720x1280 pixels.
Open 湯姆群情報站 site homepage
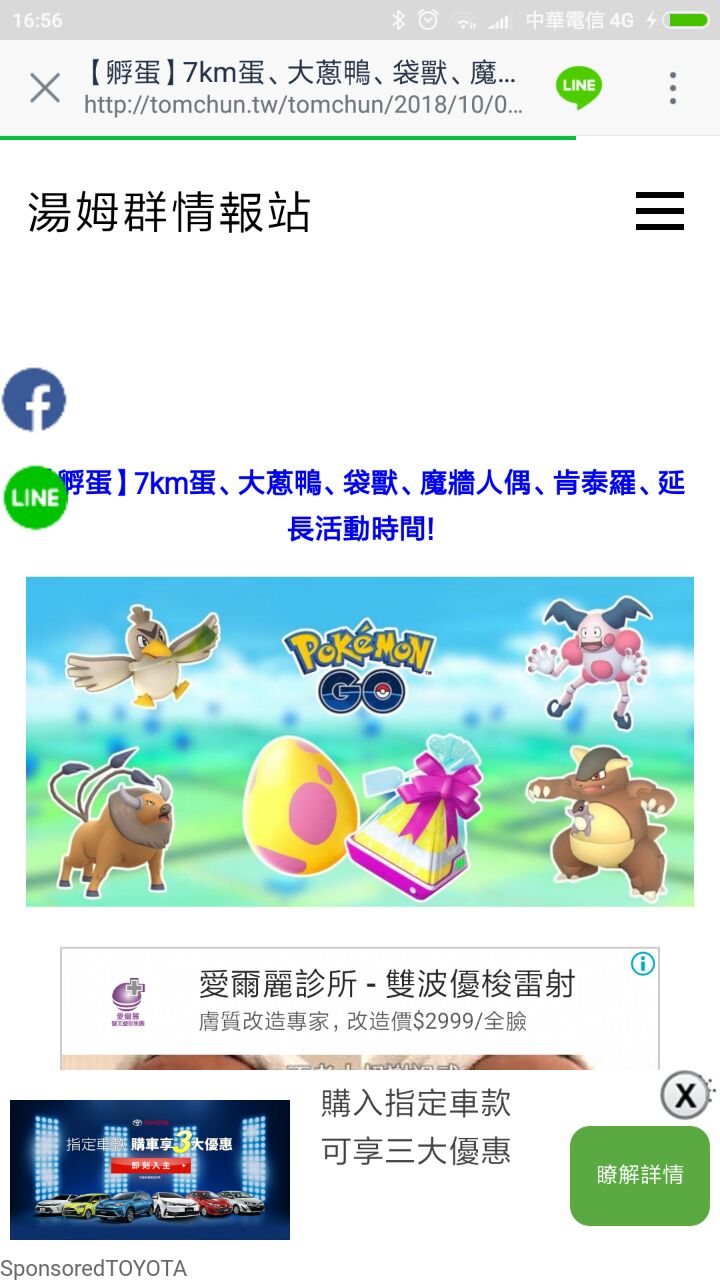pos(170,213)
